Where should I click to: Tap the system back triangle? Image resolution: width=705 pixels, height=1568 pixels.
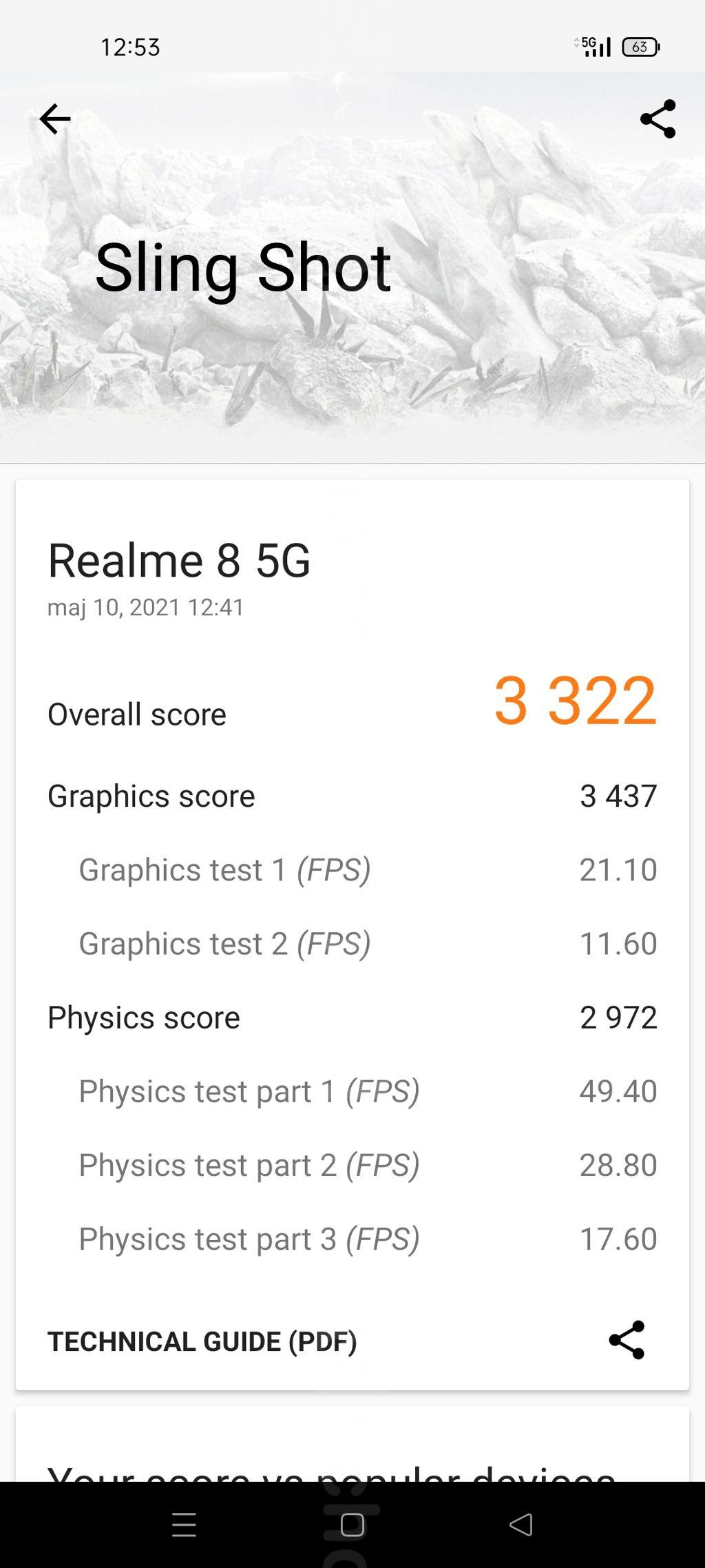click(x=521, y=1525)
